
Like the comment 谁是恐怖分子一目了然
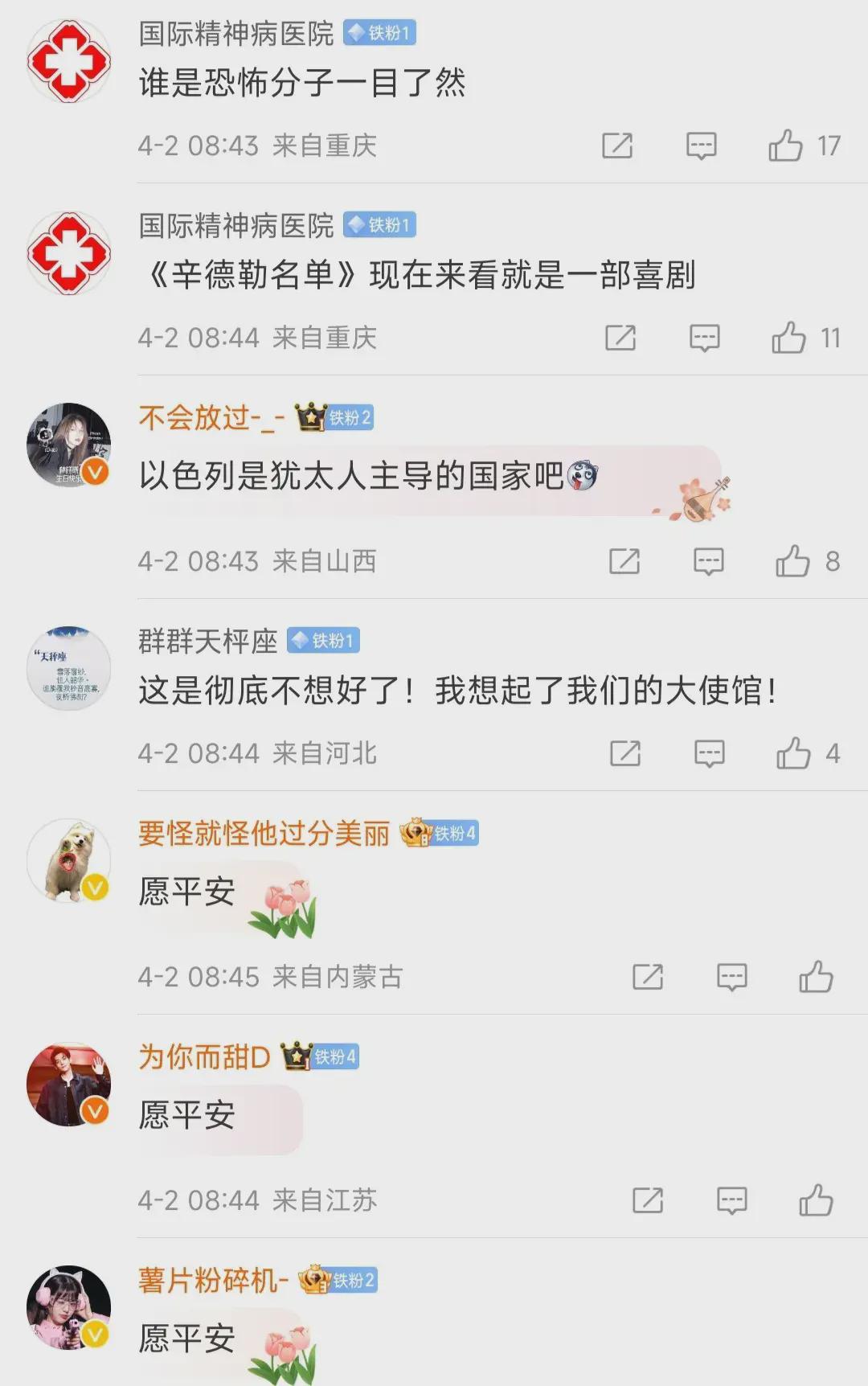pyautogui.click(x=785, y=146)
